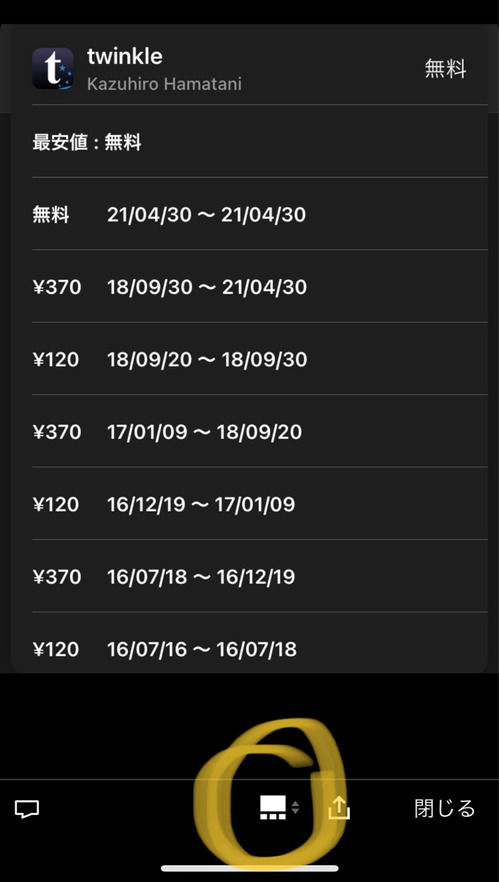Open the layout switcher icon
Image resolution: width=499 pixels, height=882 pixels.
tap(279, 808)
